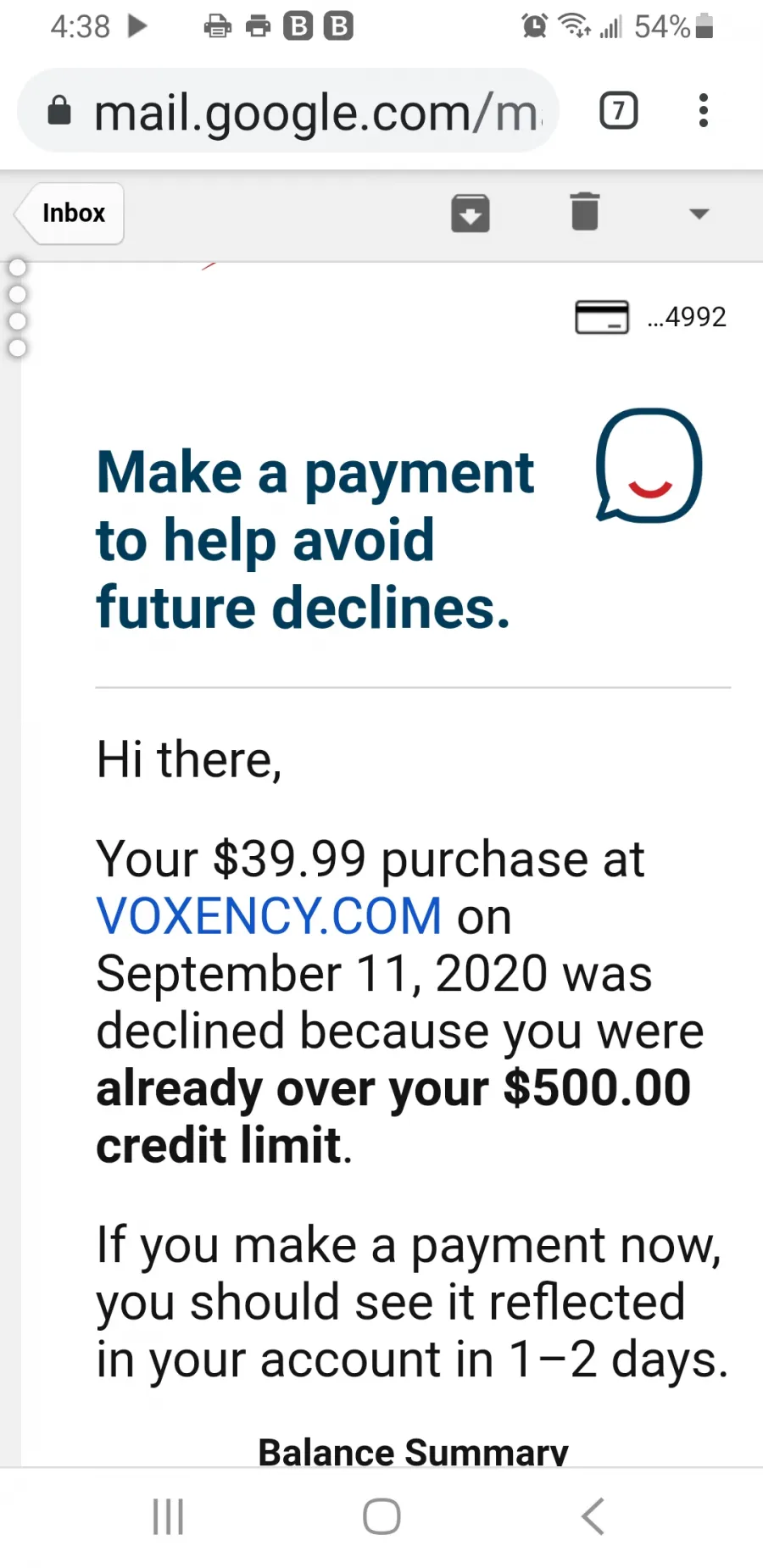Screen dimensions: 763x1568
Task: Open Chrome's three-dot overflow menu
Action: pyautogui.click(x=703, y=111)
